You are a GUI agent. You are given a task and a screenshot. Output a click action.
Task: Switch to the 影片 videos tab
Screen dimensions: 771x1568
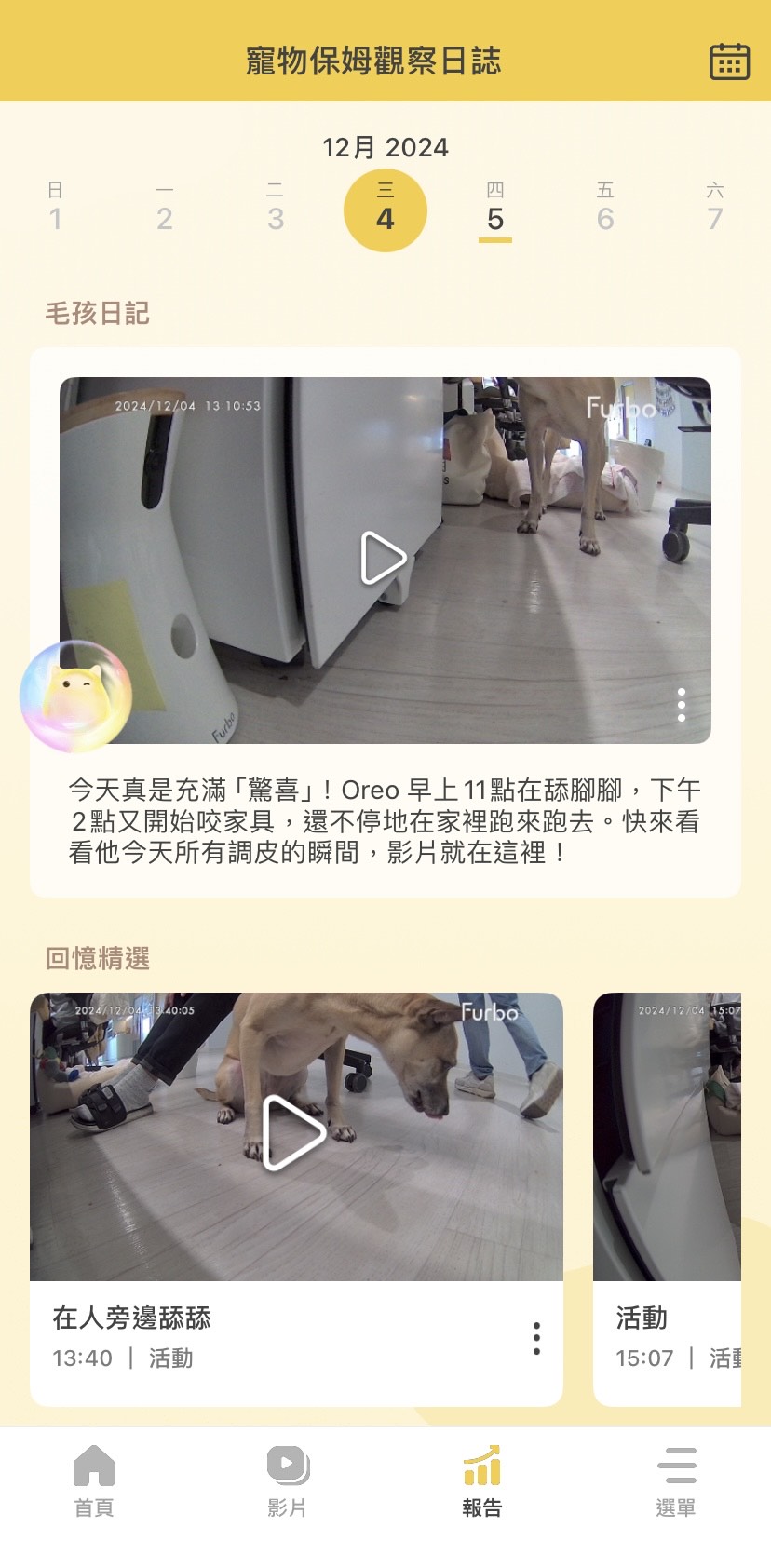pos(287,1481)
